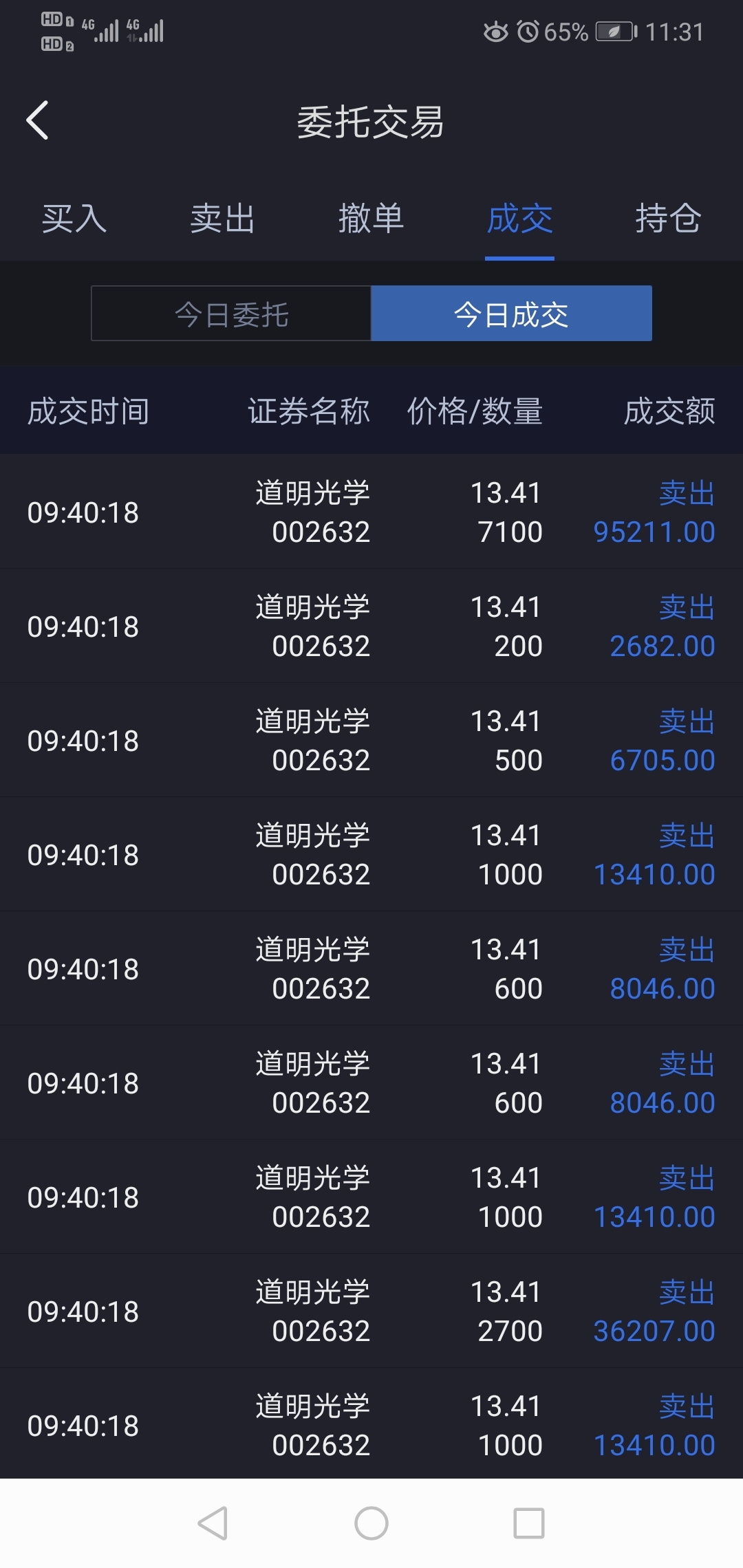Open the trade with amount 6705.00

pyautogui.click(x=371, y=740)
